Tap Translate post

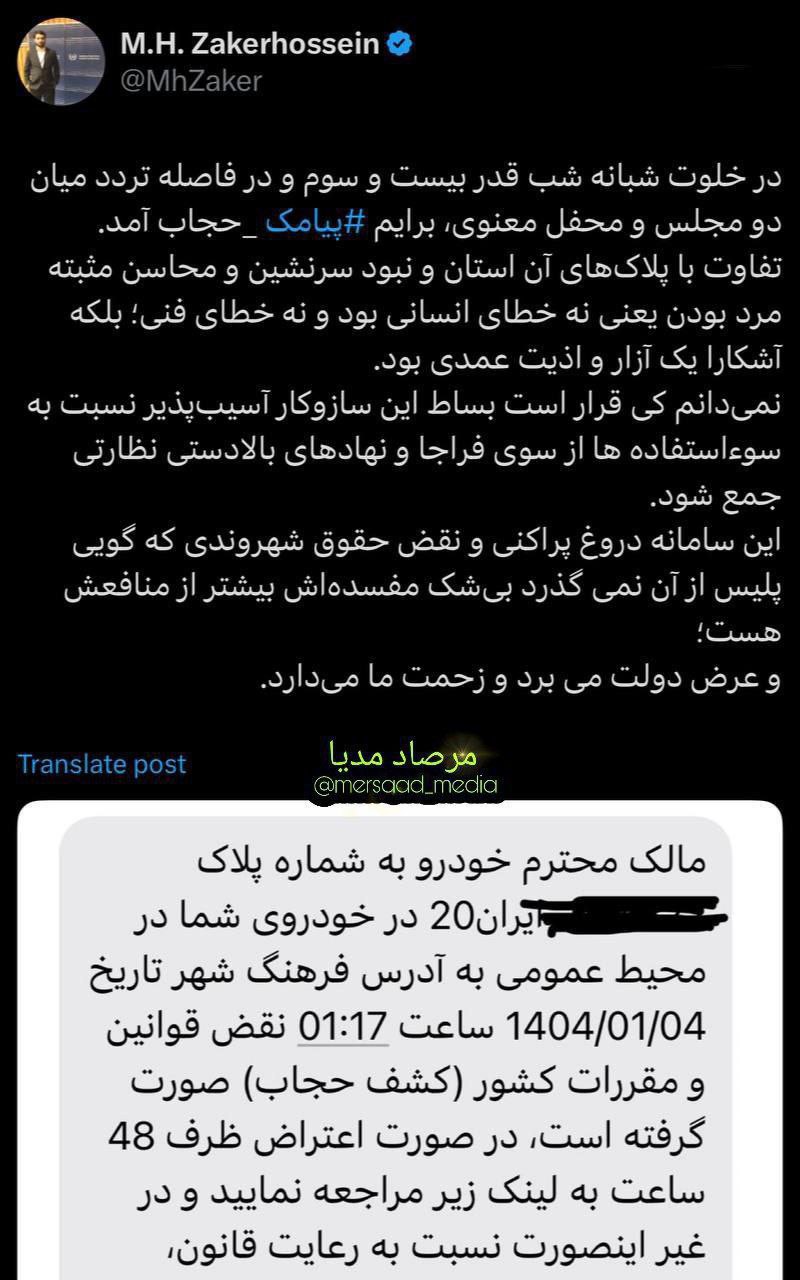102,764
